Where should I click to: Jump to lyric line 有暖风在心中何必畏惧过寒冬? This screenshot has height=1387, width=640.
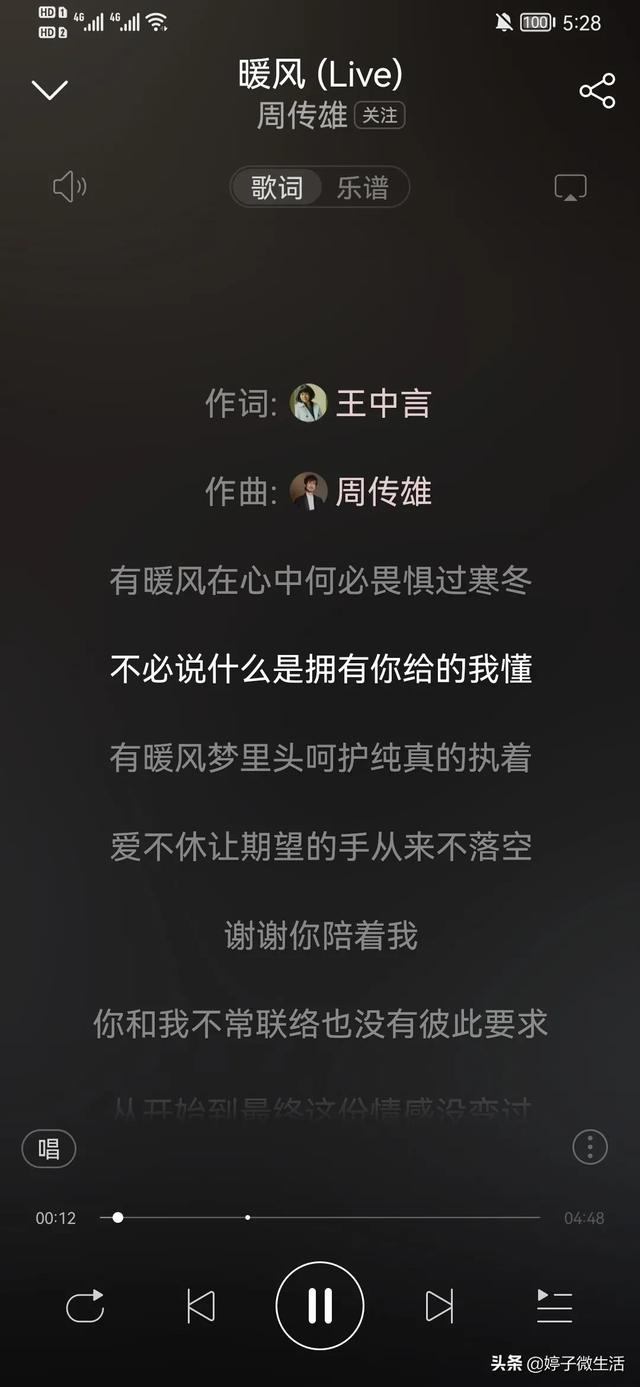pyautogui.click(x=320, y=580)
